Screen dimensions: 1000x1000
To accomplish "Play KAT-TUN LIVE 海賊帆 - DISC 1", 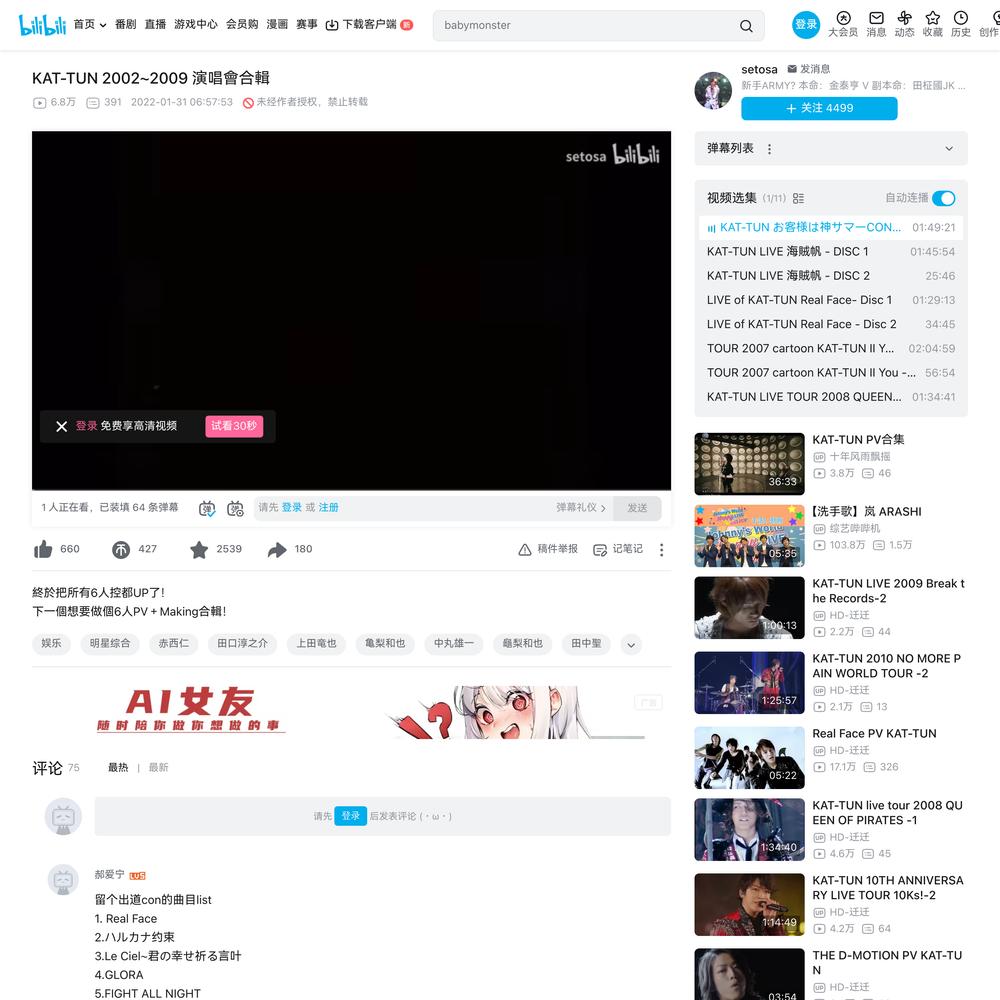I will click(788, 252).
